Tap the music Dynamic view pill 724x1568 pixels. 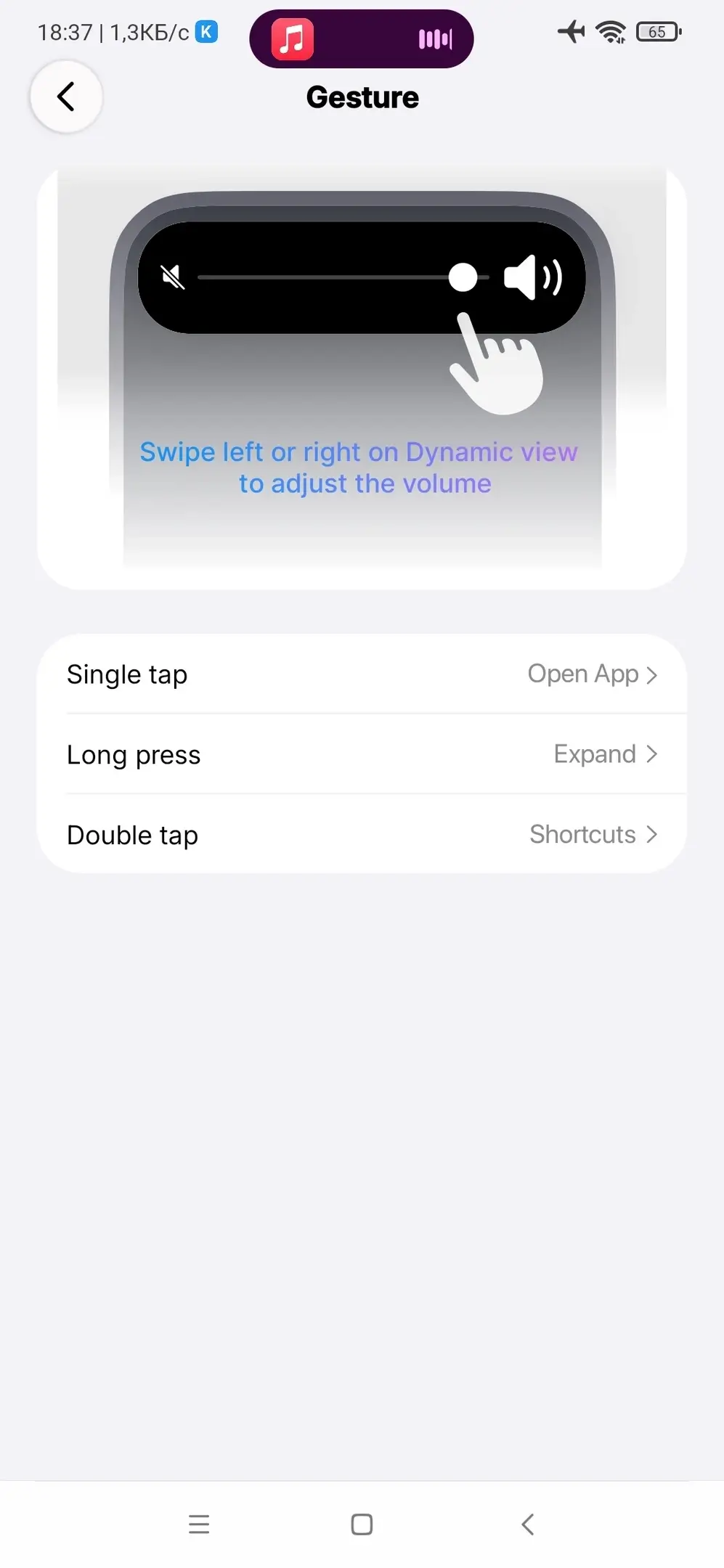click(x=361, y=38)
